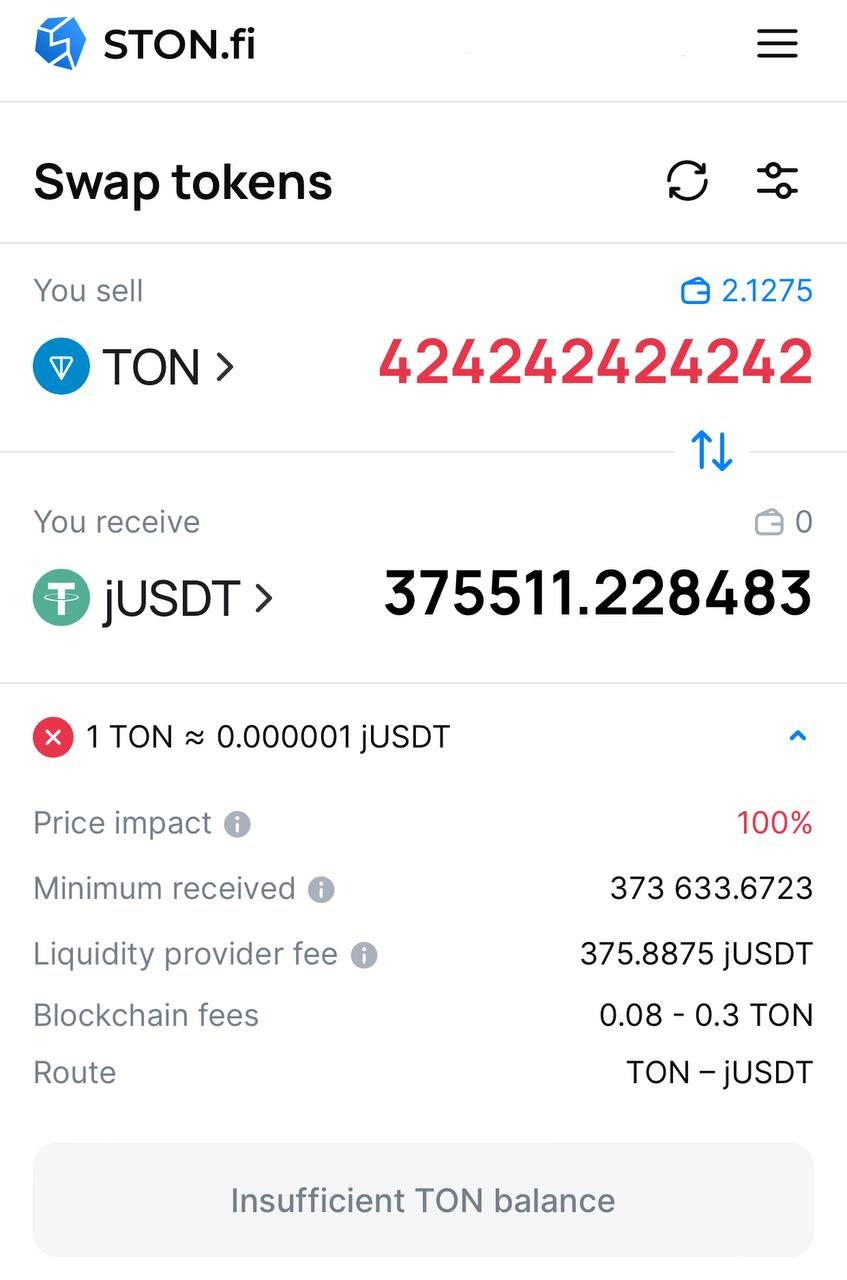
Task: Show info about Liquidity provider fee
Action: (364, 955)
